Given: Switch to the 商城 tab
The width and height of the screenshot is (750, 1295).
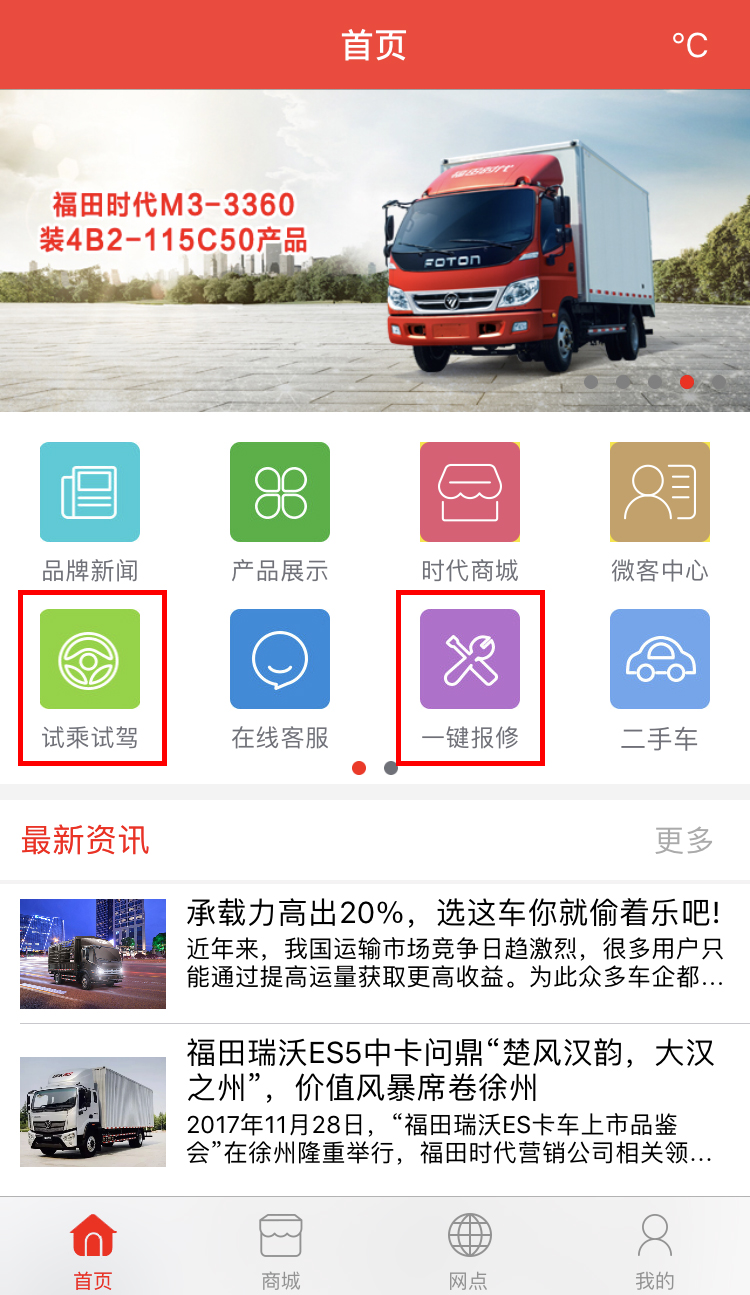Looking at the screenshot, I should 280,1250.
